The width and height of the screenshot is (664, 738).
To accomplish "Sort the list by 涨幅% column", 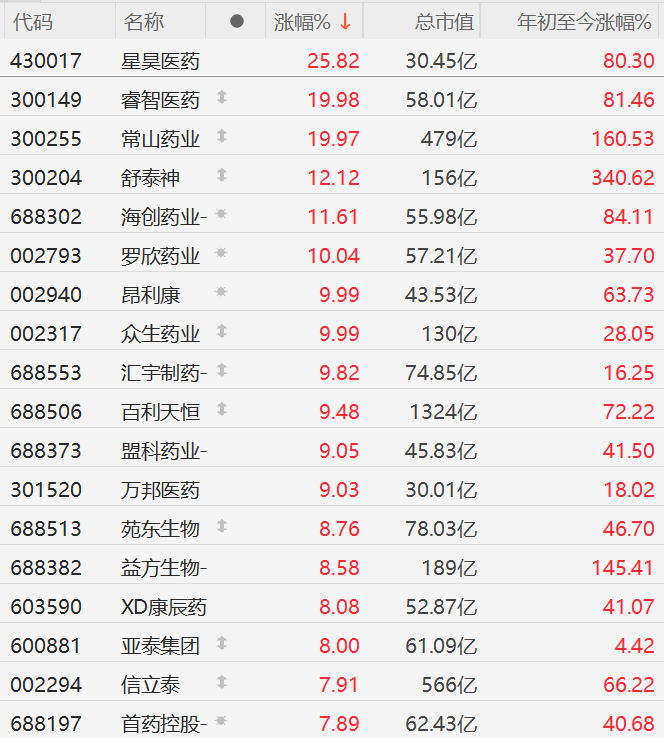I will pyautogui.click(x=312, y=21).
